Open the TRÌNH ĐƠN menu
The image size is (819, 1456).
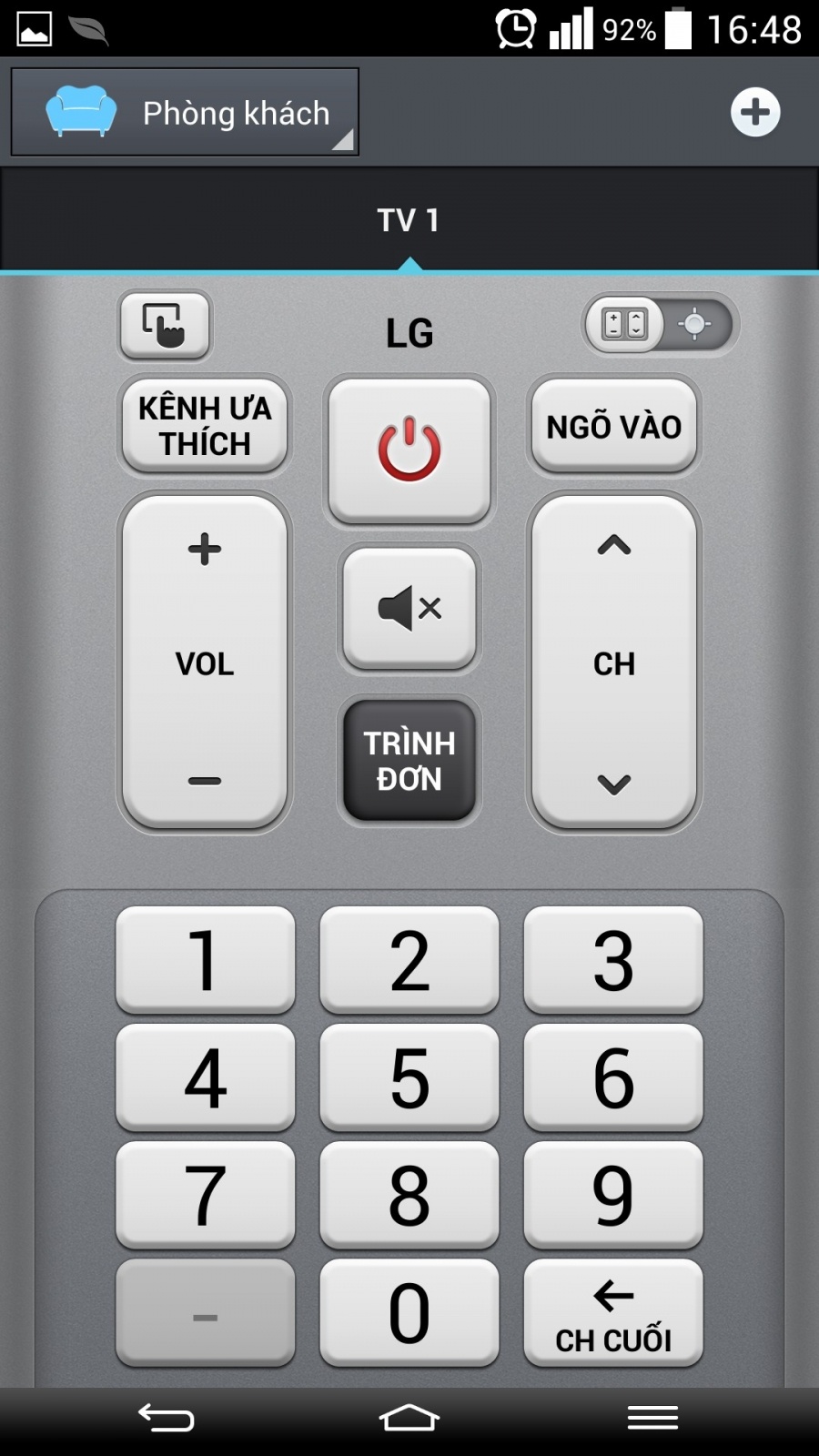coord(409,761)
